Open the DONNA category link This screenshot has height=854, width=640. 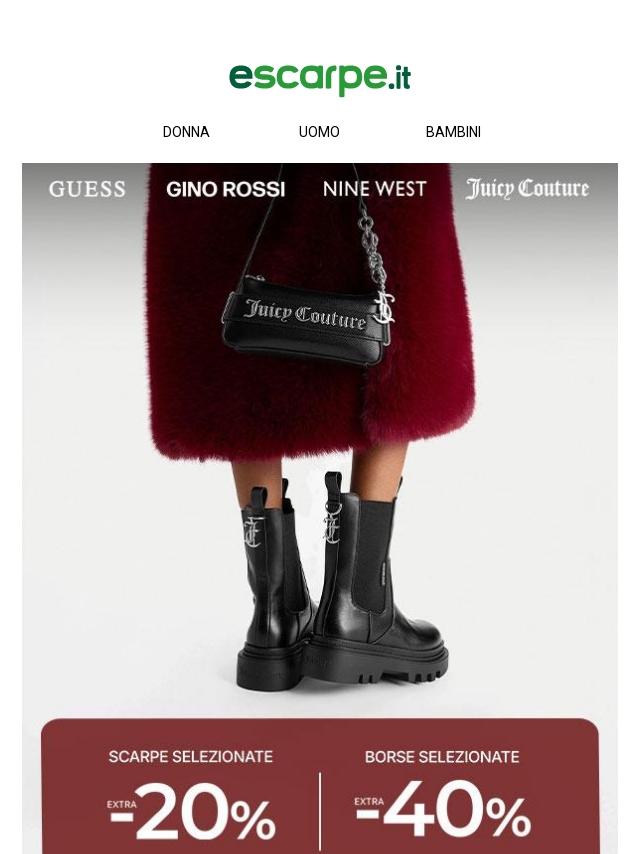[x=186, y=132]
